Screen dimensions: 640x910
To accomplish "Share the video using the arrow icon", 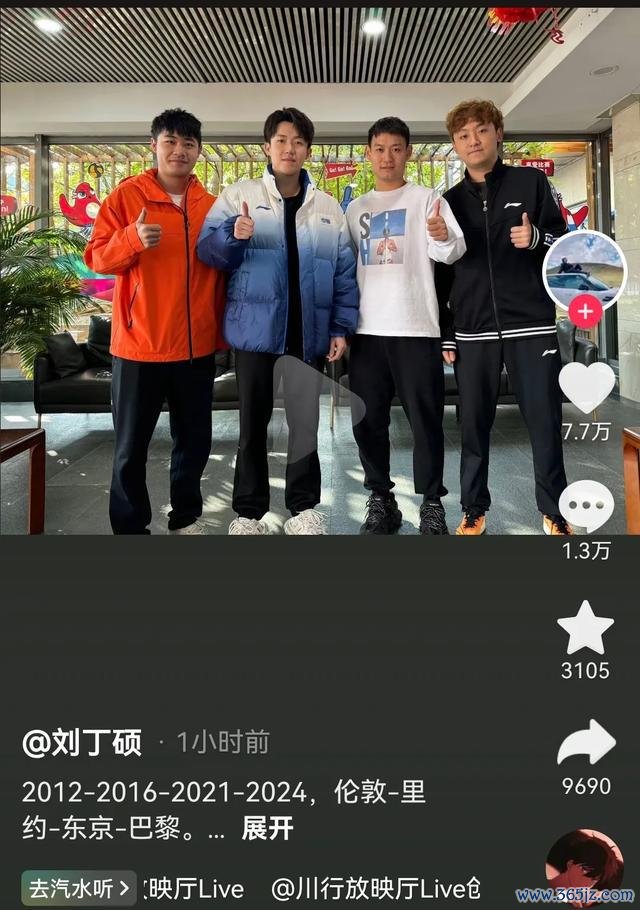I will pos(586,743).
